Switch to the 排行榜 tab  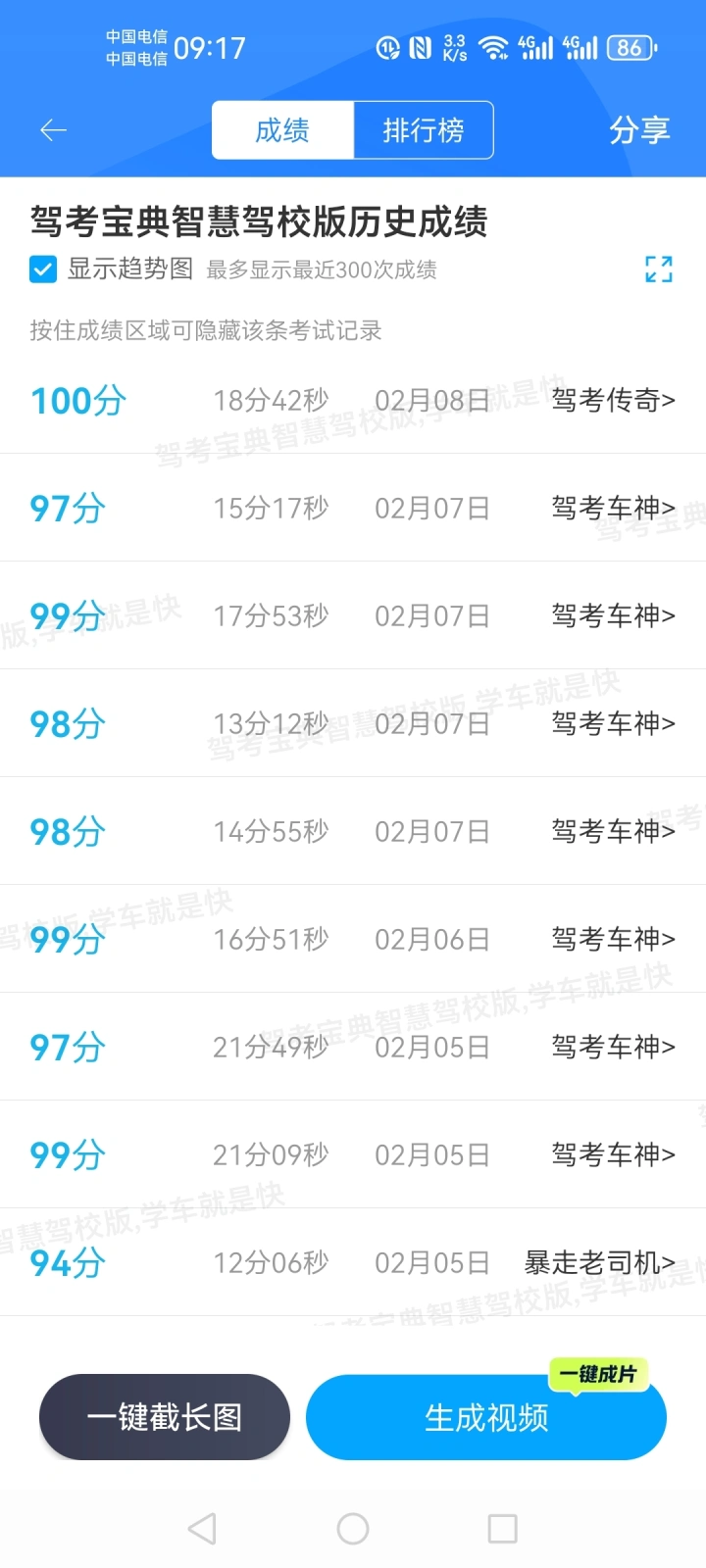coord(423,129)
